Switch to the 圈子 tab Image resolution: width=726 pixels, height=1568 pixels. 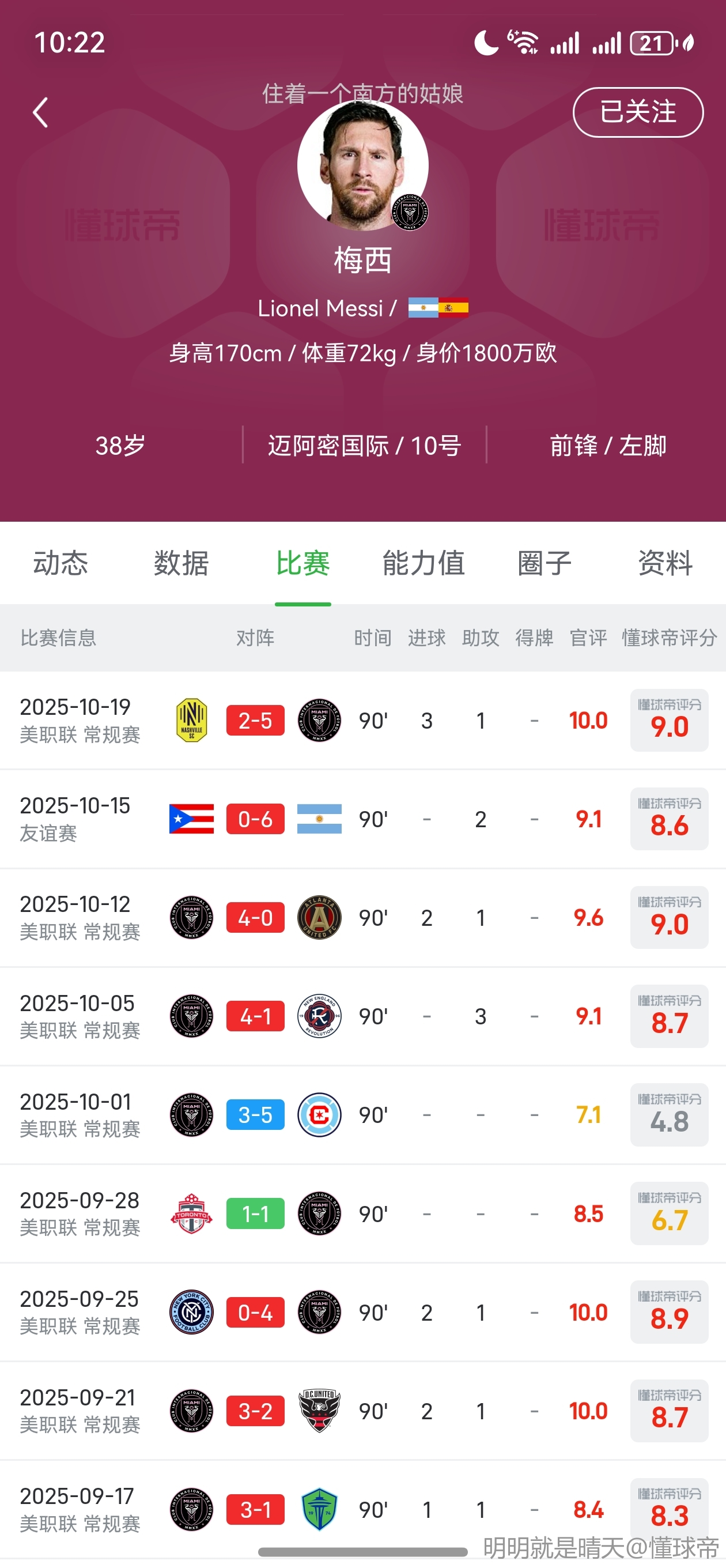pyautogui.click(x=544, y=563)
